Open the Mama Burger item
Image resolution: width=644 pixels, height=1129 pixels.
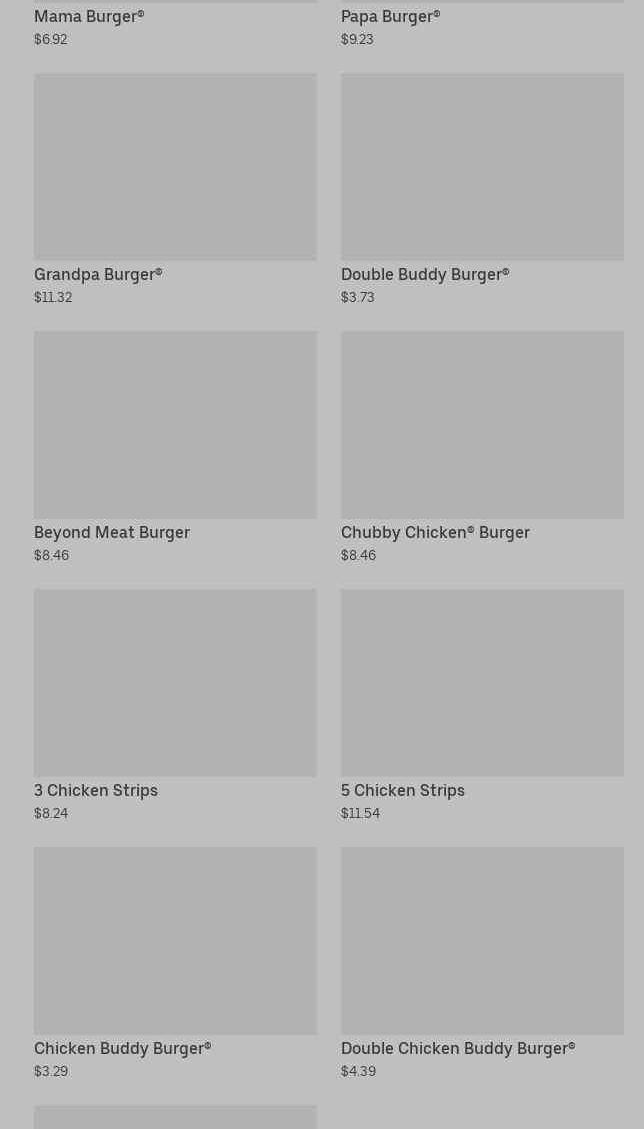pyautogui.click(x=89, y=17)
